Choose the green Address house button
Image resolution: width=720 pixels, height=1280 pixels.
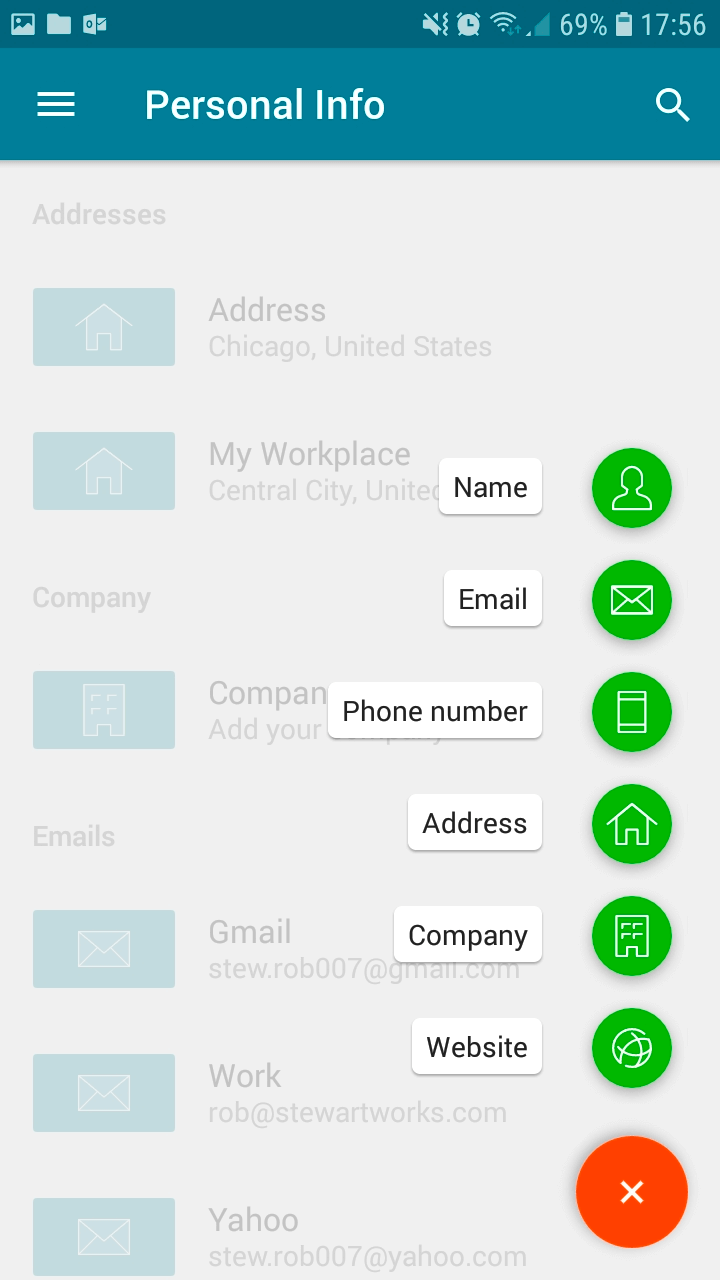631,824
